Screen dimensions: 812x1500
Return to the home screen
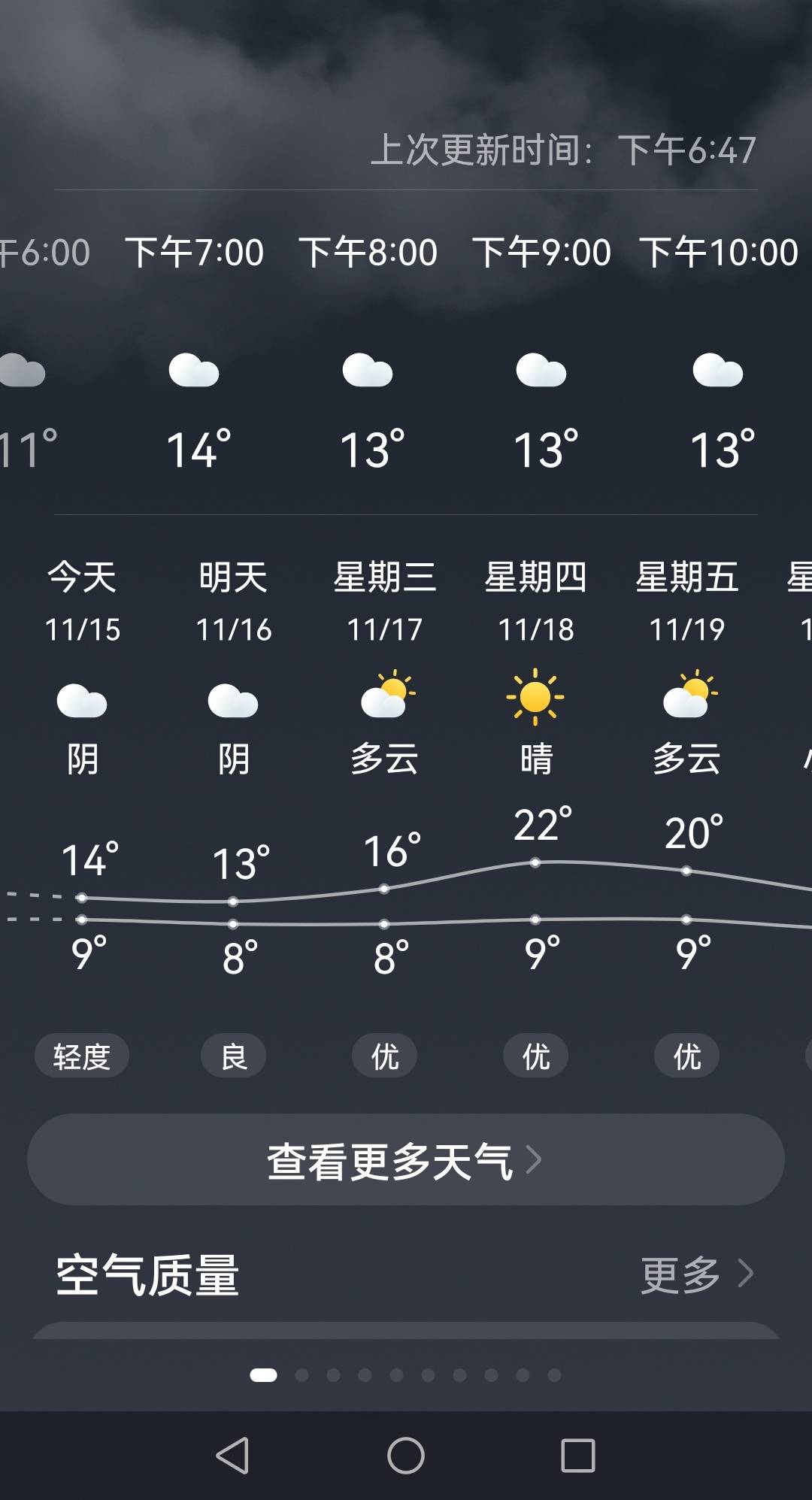point(406,1455)
